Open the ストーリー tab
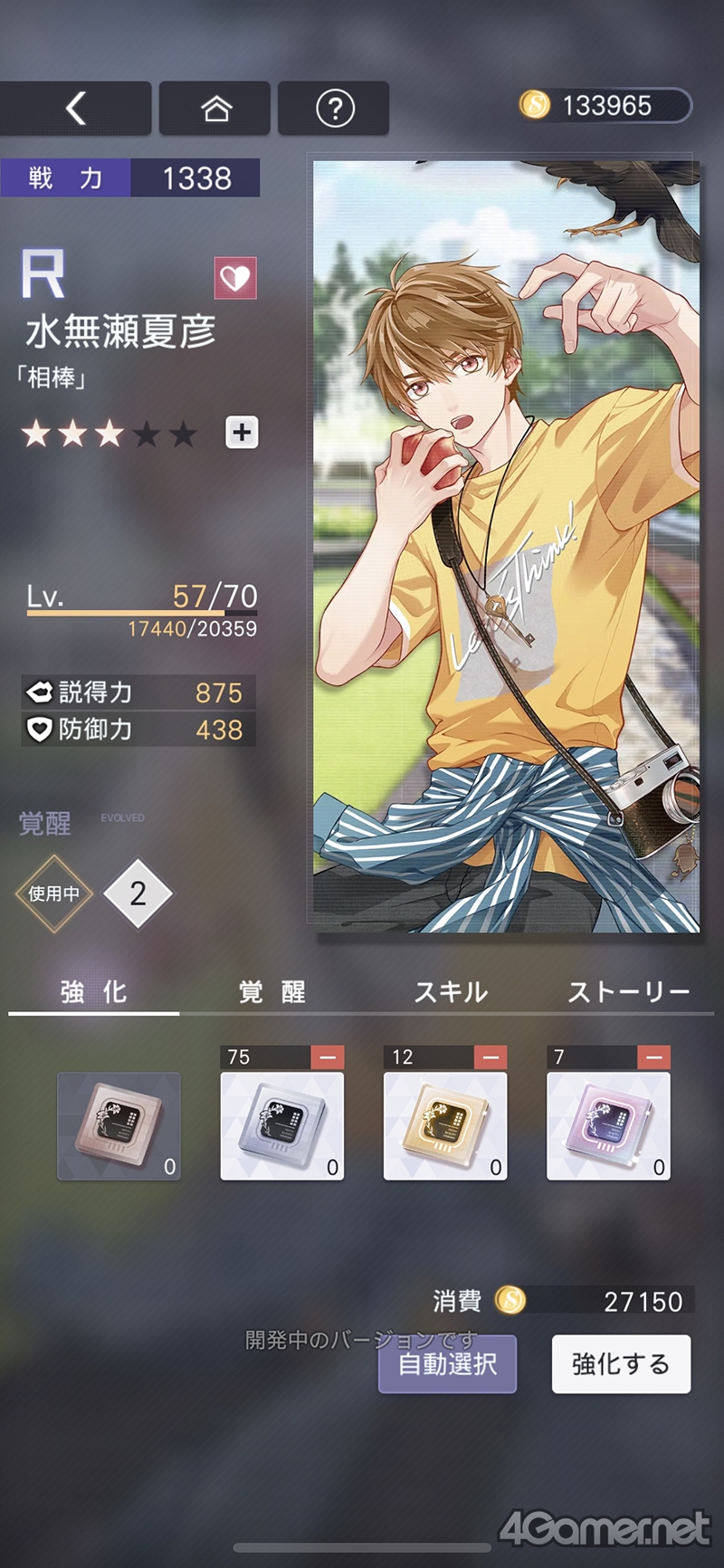Viewport: 724px width, 1568px height. [x=629, y=992]
